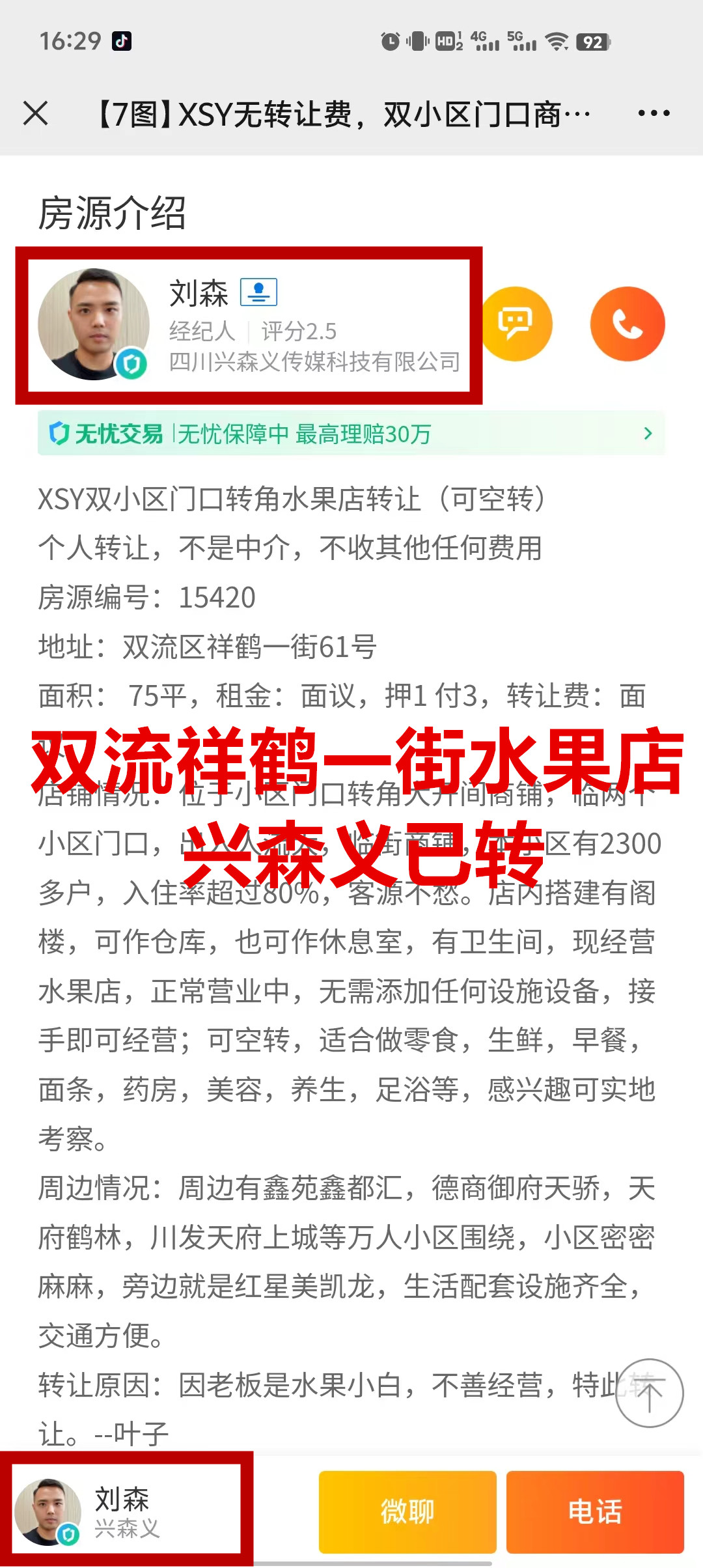Open the 无忧交易 guarantee banner

pos(351,434)
